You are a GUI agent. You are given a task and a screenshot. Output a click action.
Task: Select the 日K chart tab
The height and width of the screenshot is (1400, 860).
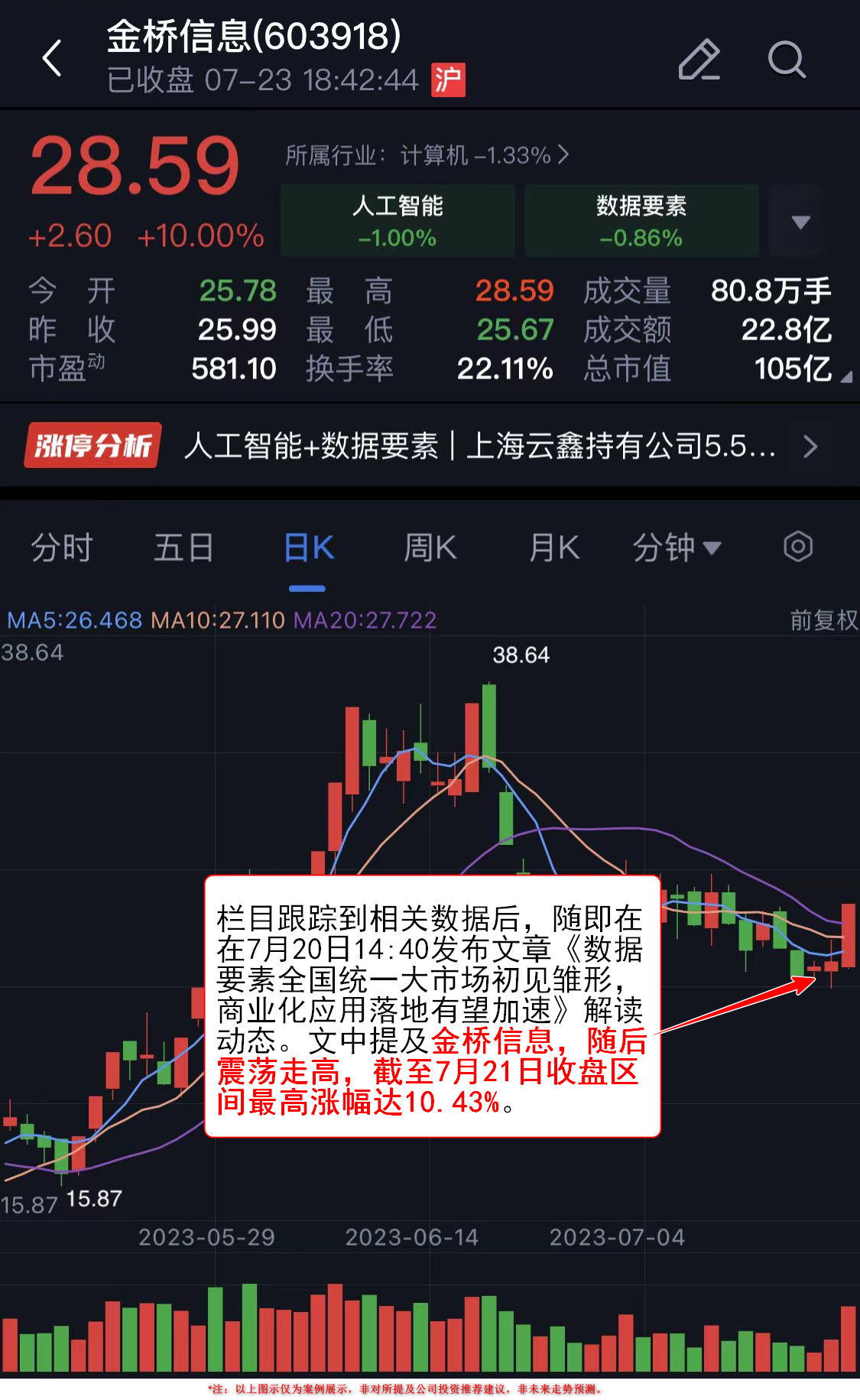[x=308, y=547]
